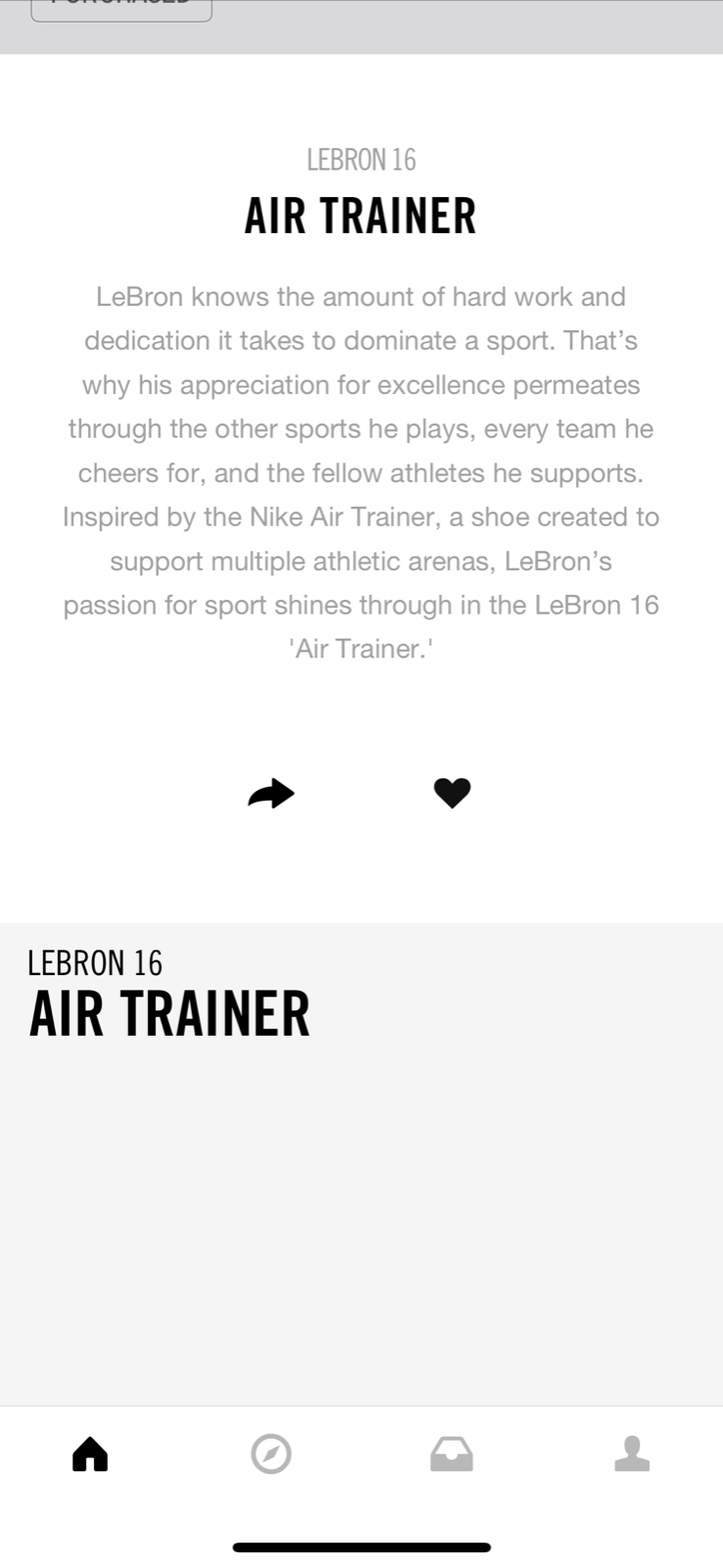The height and width of the screenshot is (1568, 723).
Task: Open the Inbox tab
Action: 452,1454
